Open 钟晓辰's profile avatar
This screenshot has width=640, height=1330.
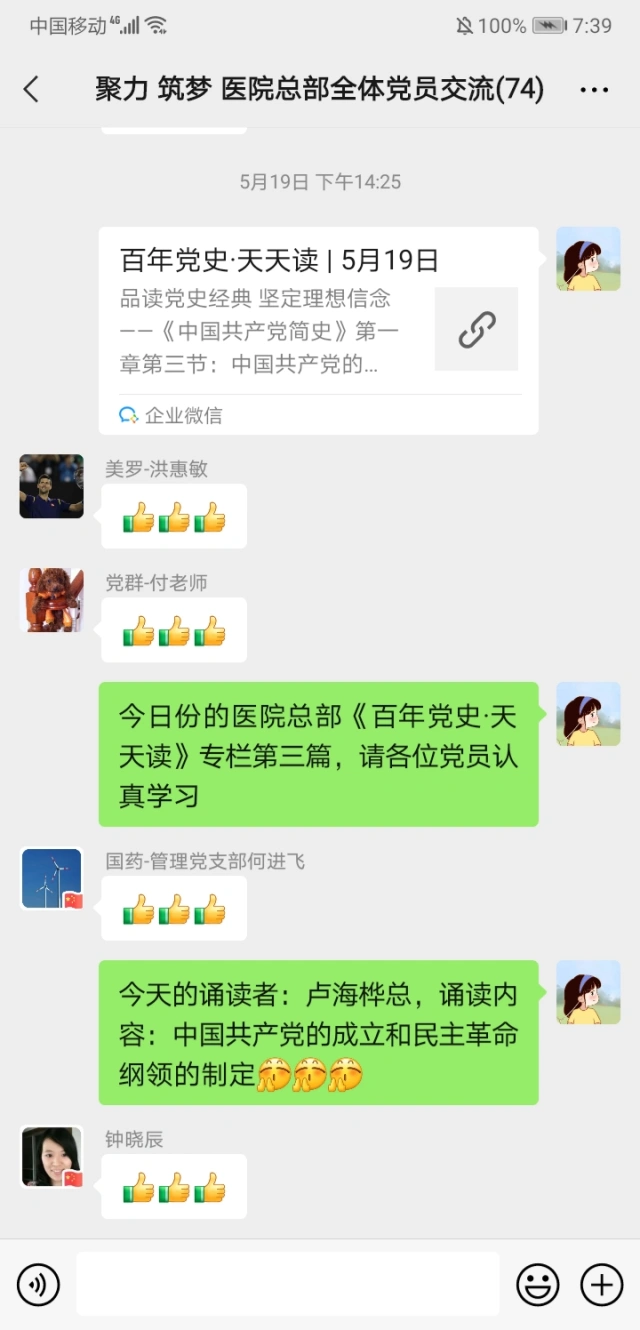click(52, 1157)
